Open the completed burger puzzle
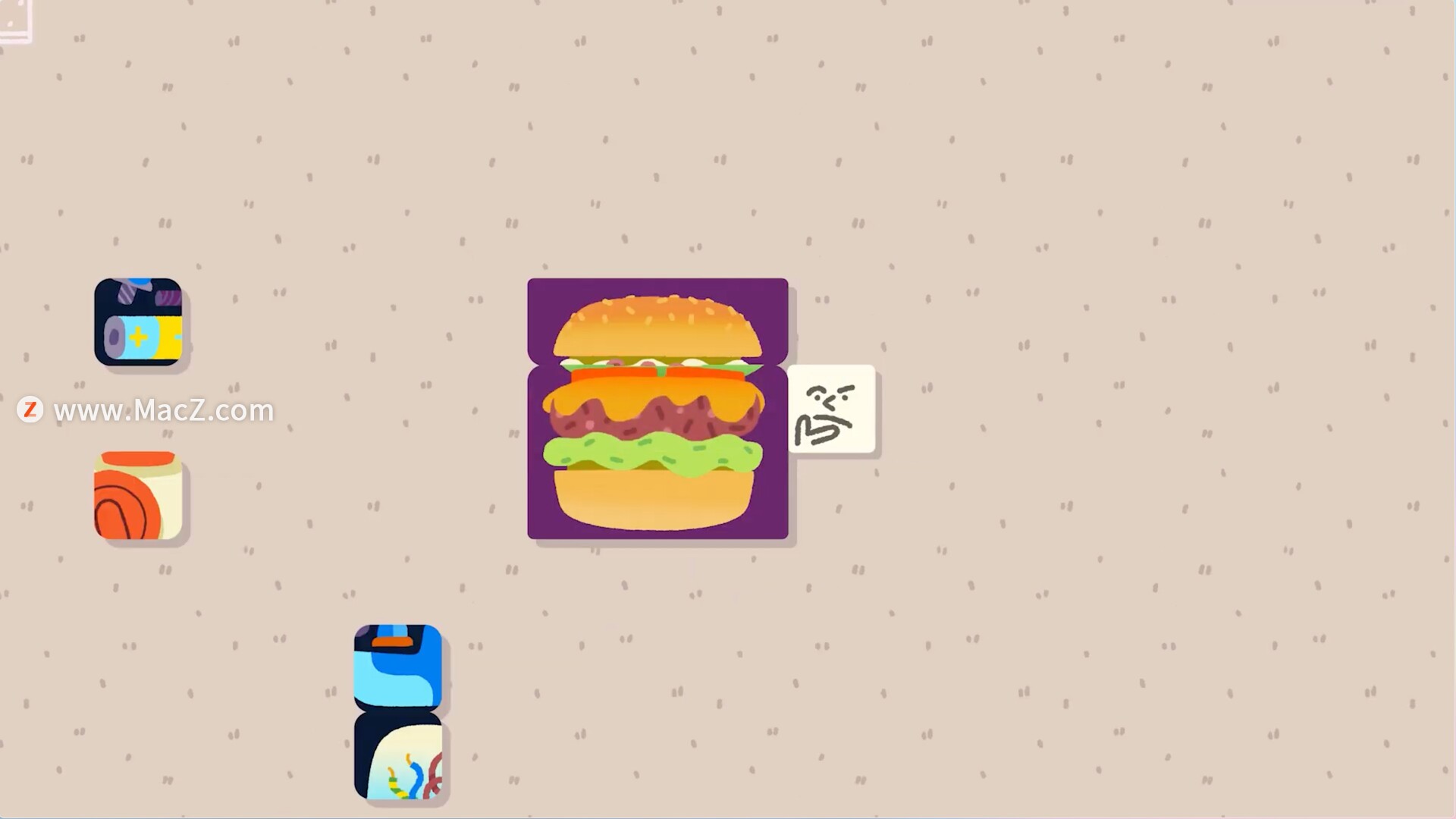 tap(657, 409)
